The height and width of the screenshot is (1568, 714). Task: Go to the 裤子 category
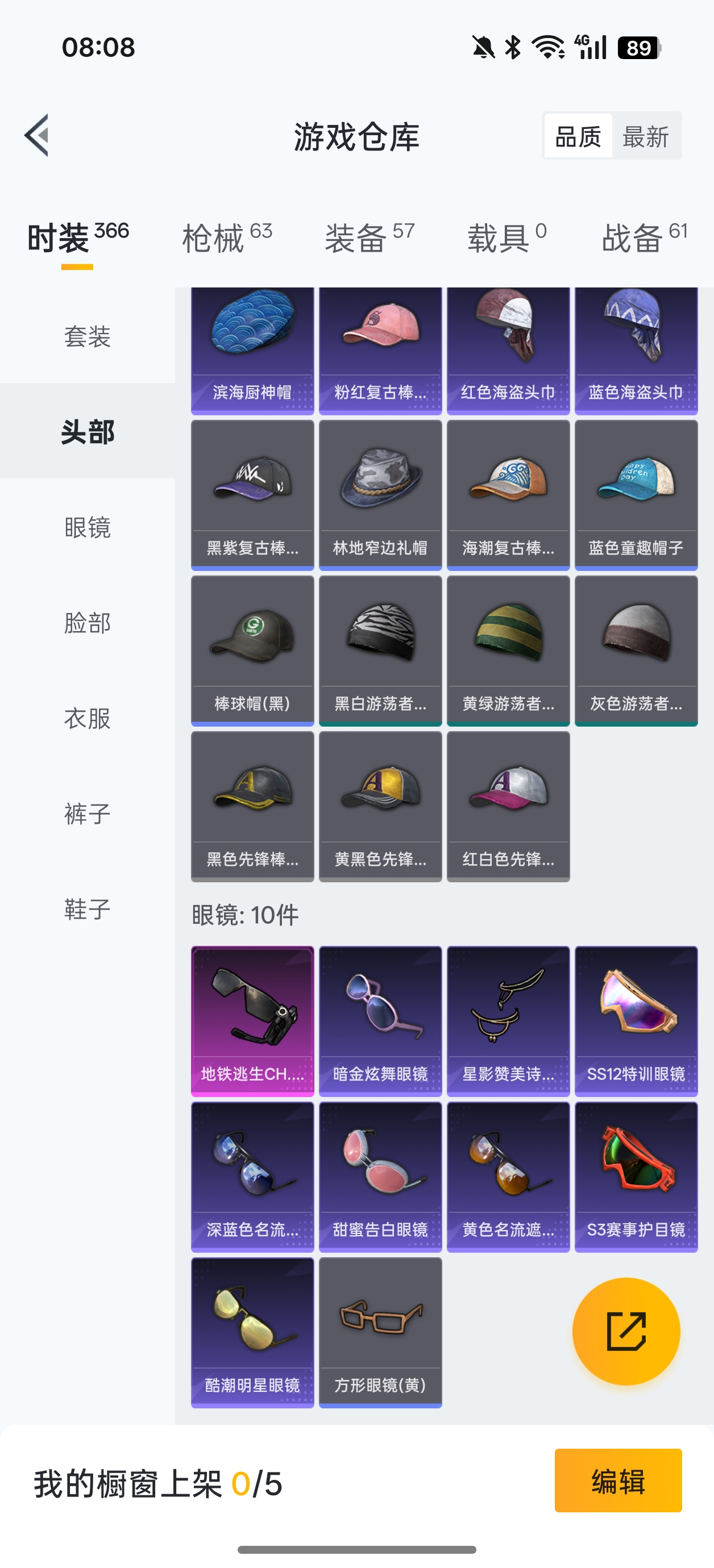87,814
